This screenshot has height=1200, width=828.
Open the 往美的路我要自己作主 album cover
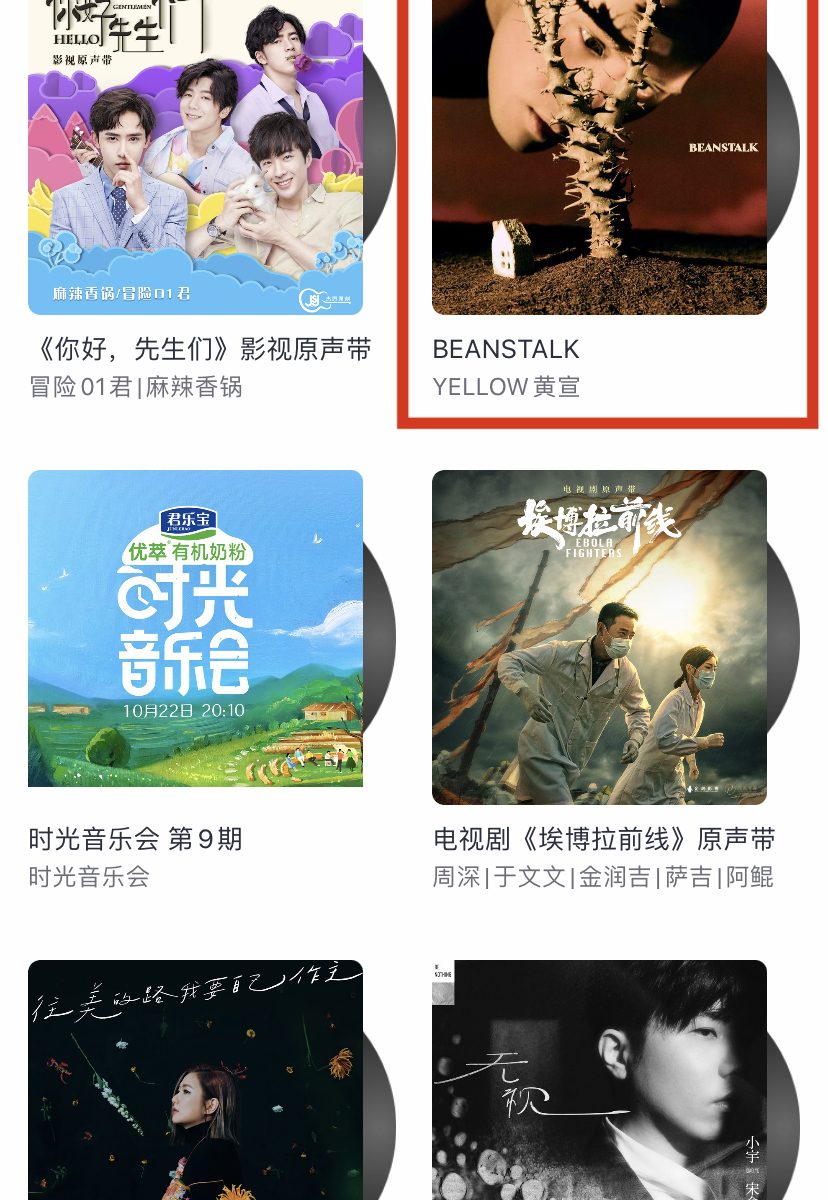(x=196, y=1080)
